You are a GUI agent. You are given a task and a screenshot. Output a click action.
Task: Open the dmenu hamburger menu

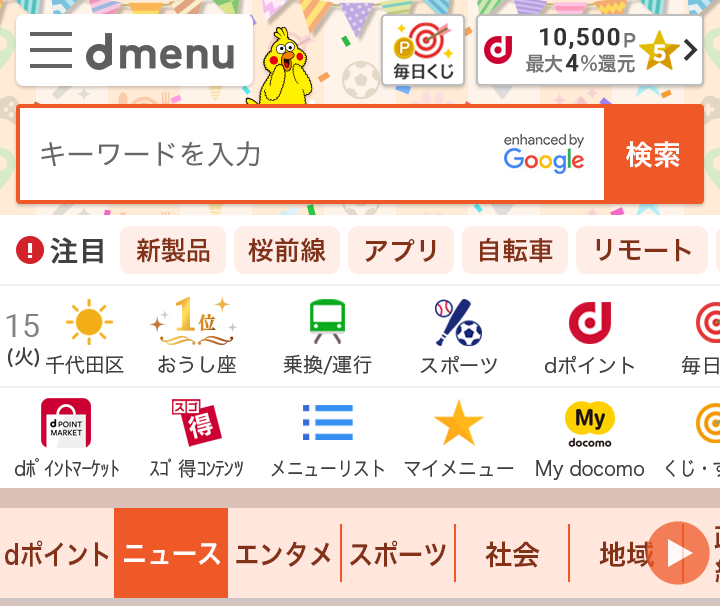point(52,50)
